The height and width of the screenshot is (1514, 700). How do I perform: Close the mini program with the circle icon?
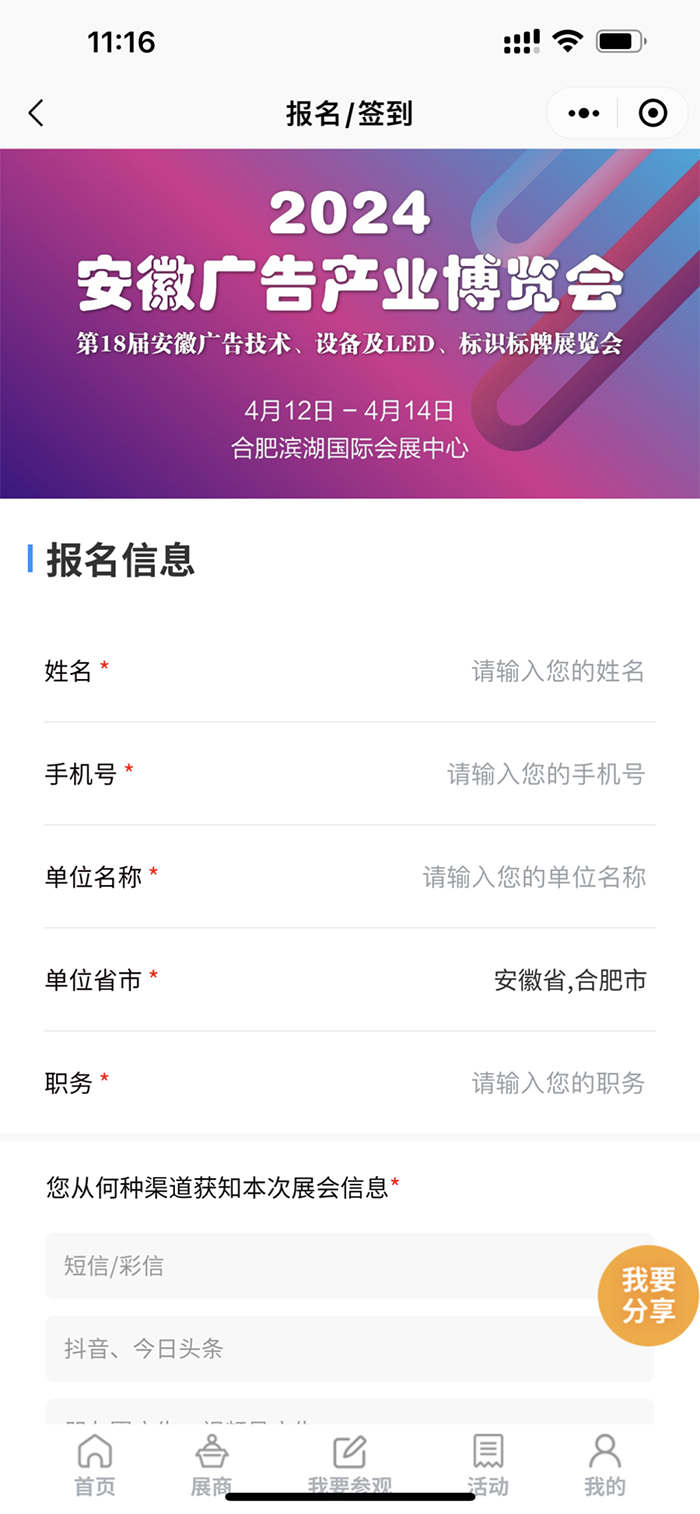tap(653, 113)
